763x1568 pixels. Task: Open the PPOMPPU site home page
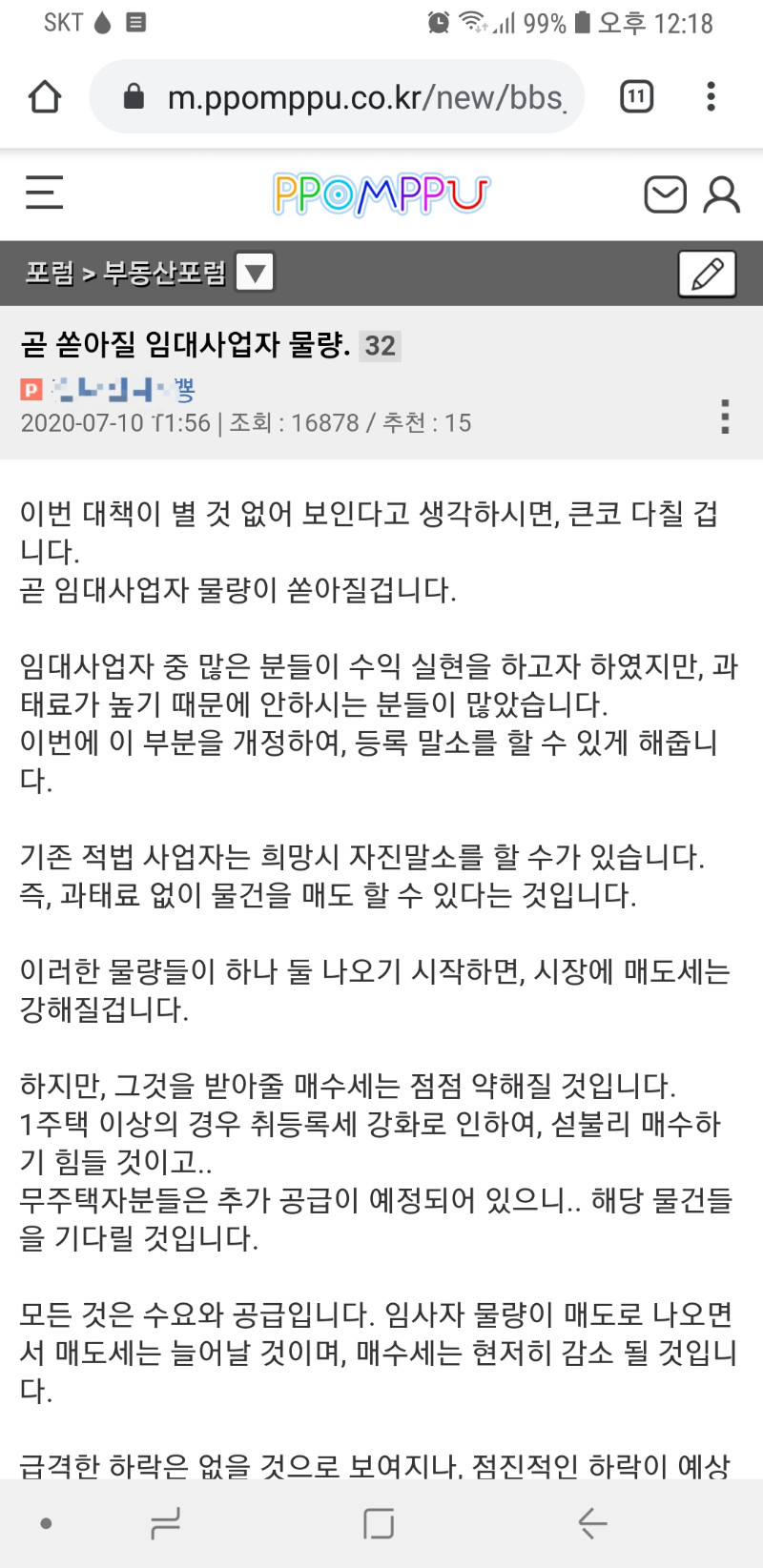[x=381, y=194]
